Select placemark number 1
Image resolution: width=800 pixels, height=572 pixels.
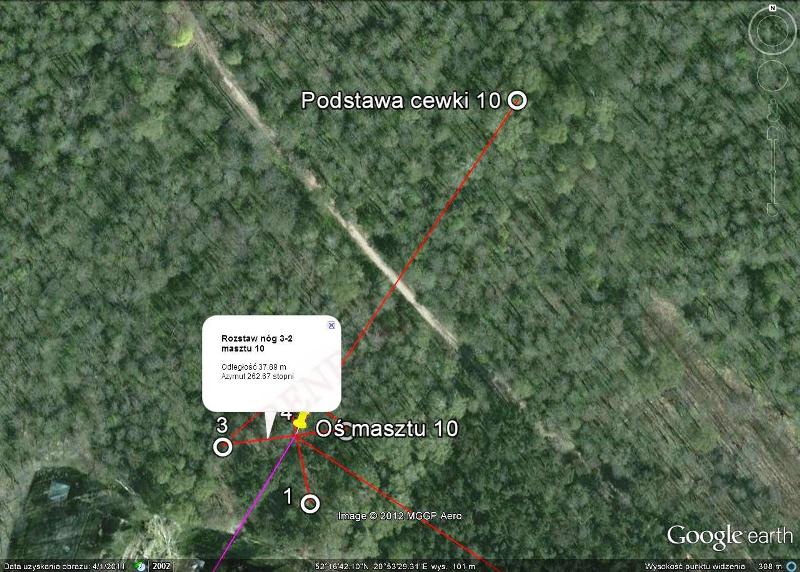[x=310, y=503]
